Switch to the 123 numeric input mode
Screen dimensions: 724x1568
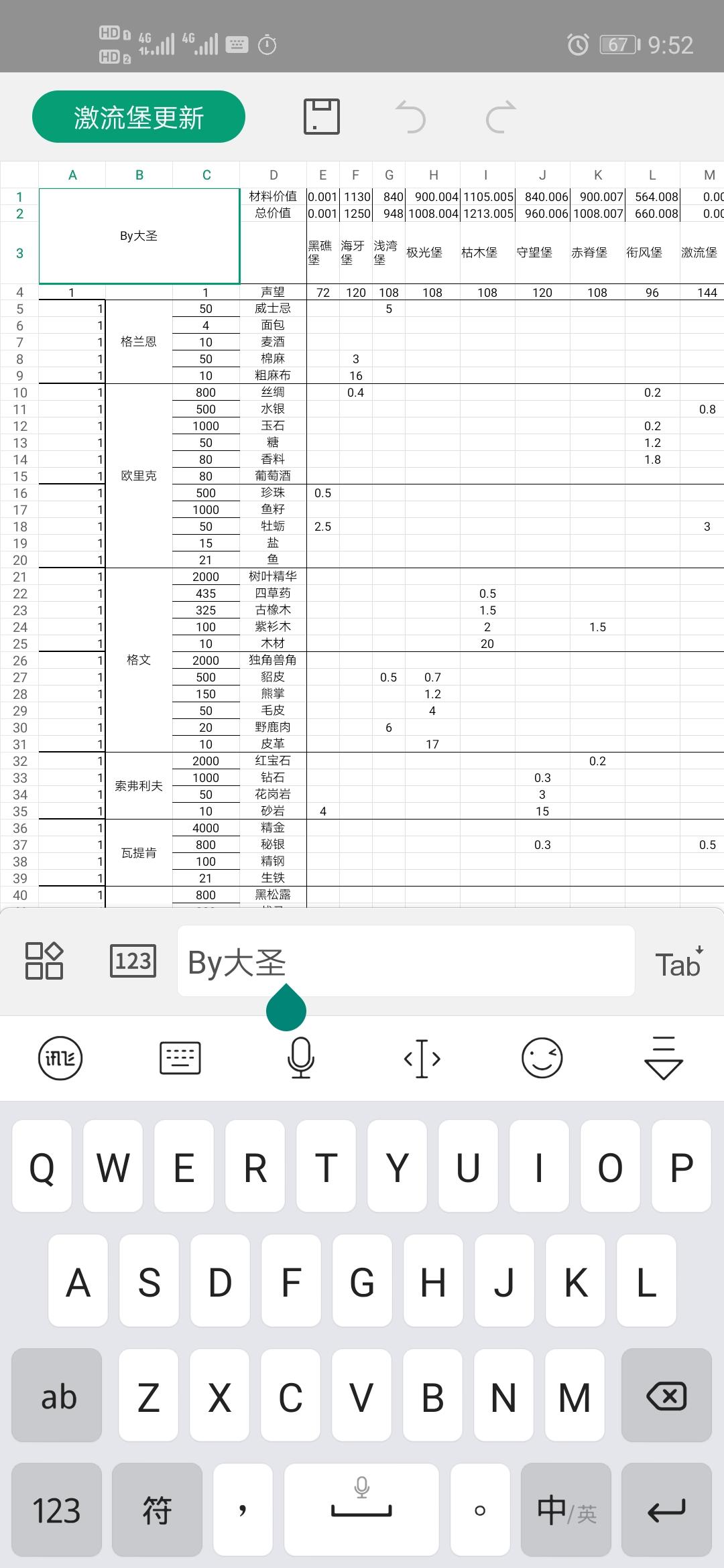(x=133, y=961)
